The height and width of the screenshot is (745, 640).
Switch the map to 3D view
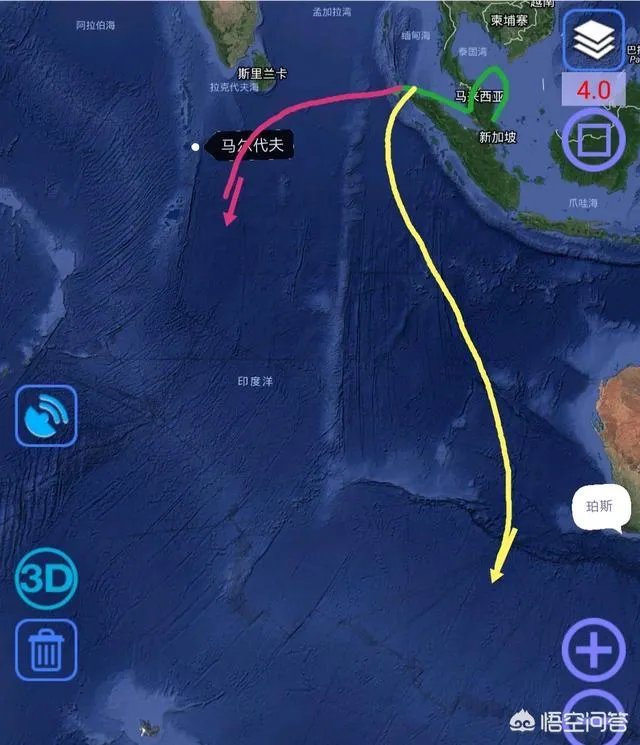46,580
